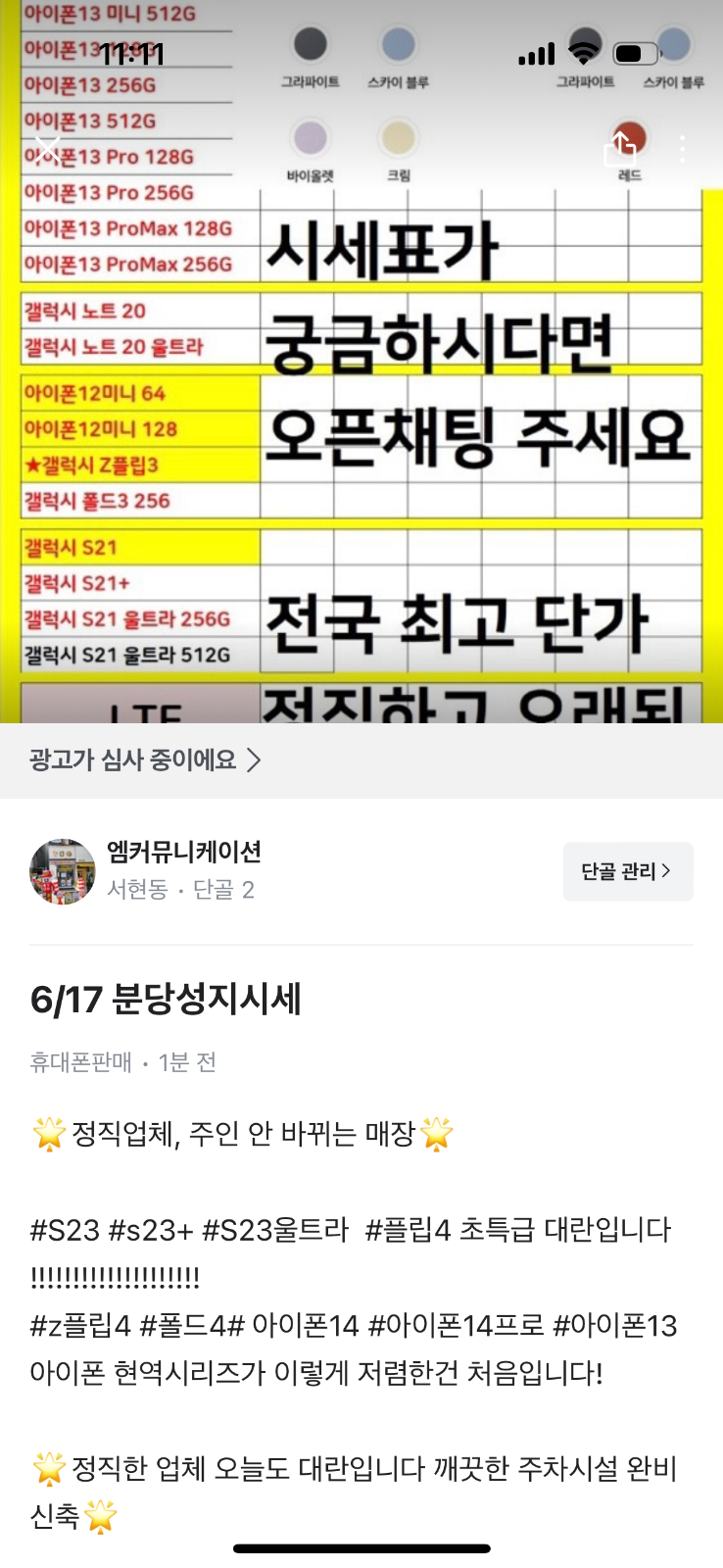Screen dimensions: 723x1568
Task: Open the 광고가 심사 중이에요 banner
Action: point(145,759)
